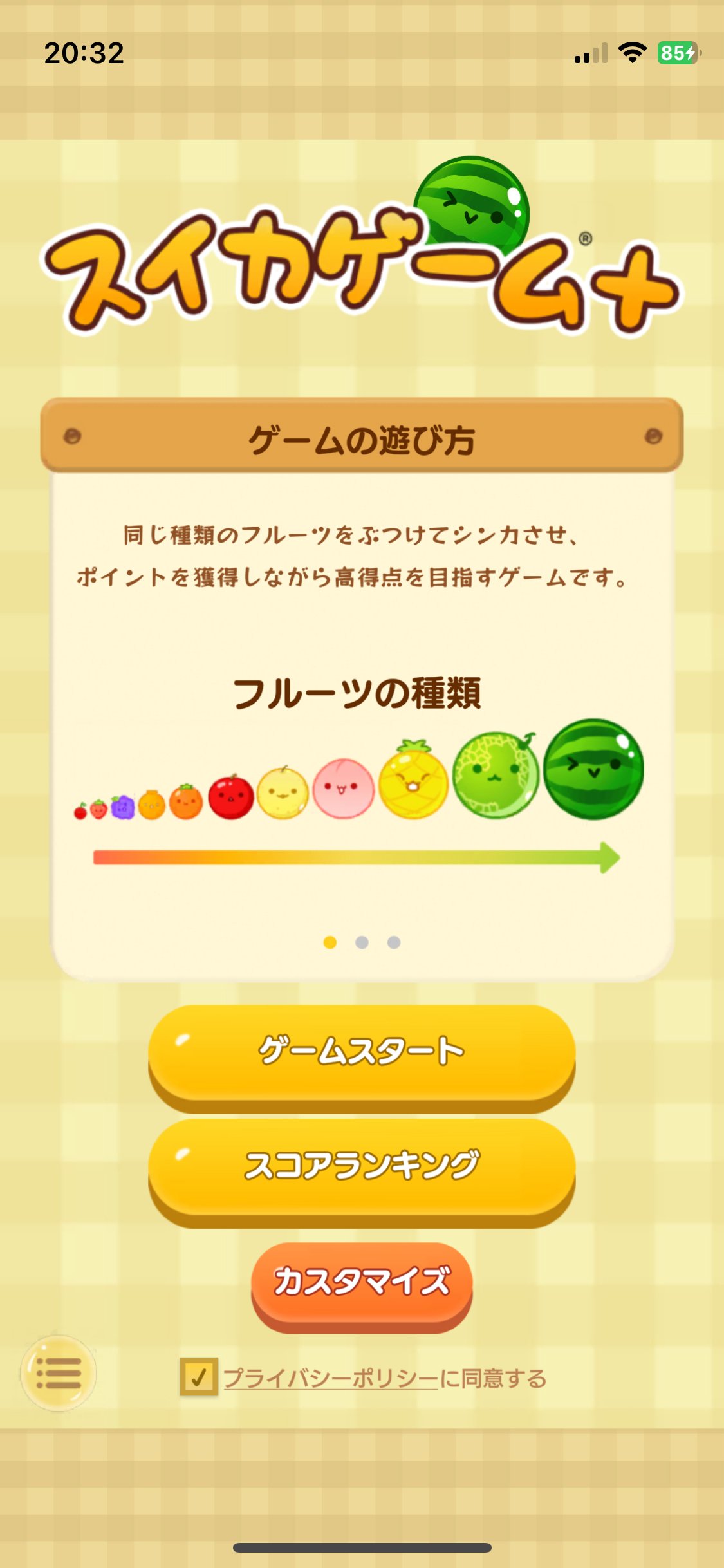Uncheck the privacy policy agreement checkbox
The image size is (724, 1568).
click(199, 1377)
